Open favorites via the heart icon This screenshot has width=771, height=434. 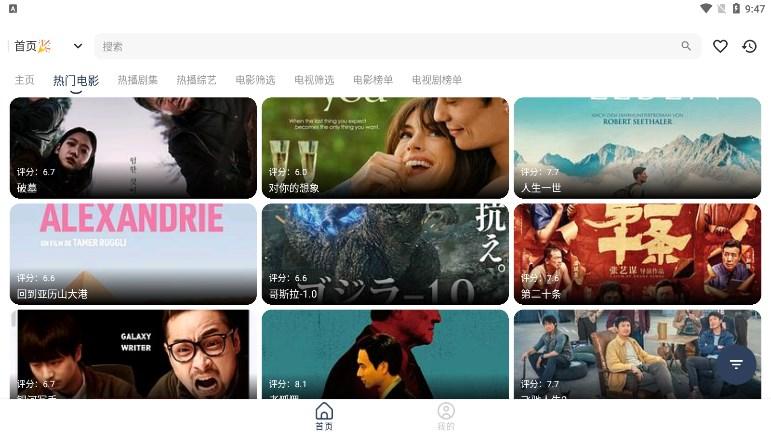pyautogui.click(x=720, y=46)
